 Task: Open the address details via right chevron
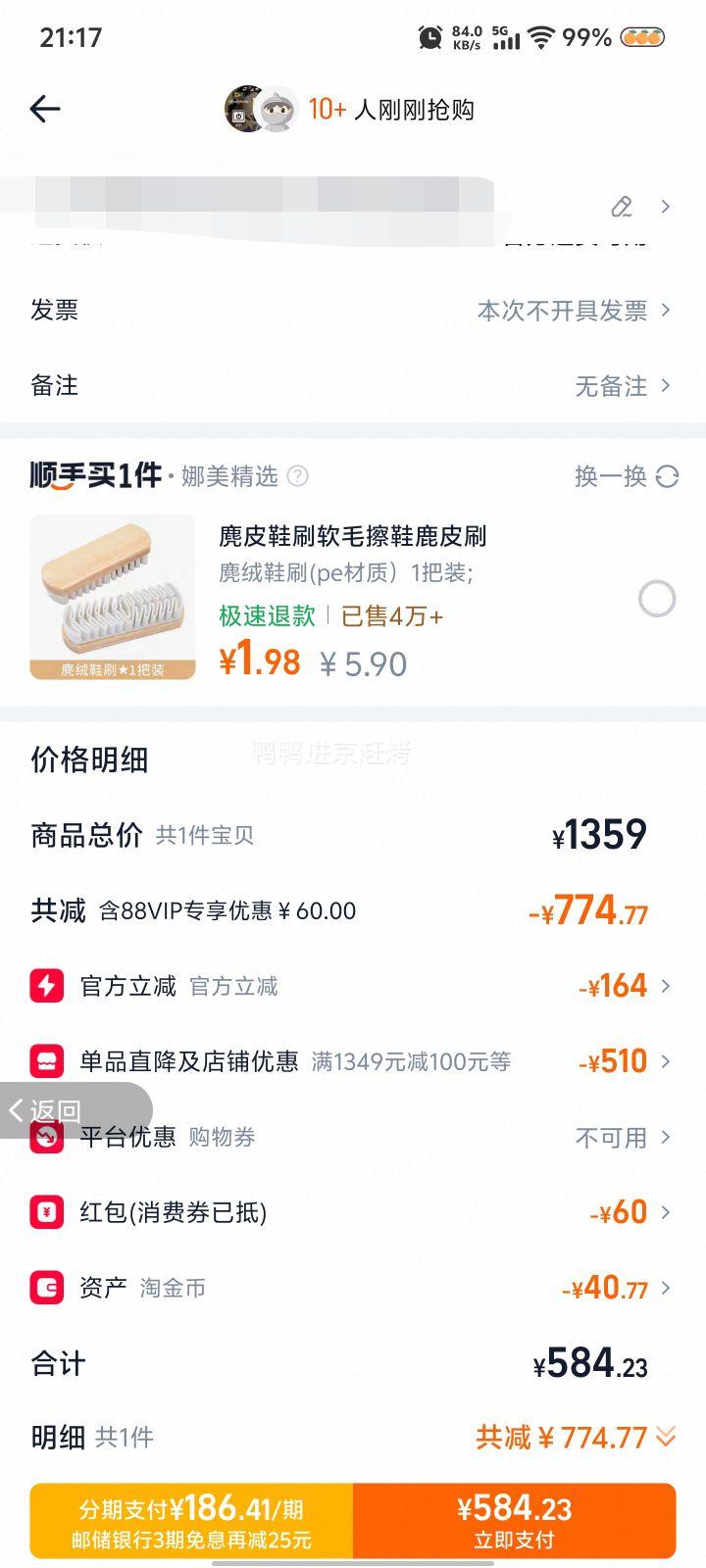click(x=665, y=208)
